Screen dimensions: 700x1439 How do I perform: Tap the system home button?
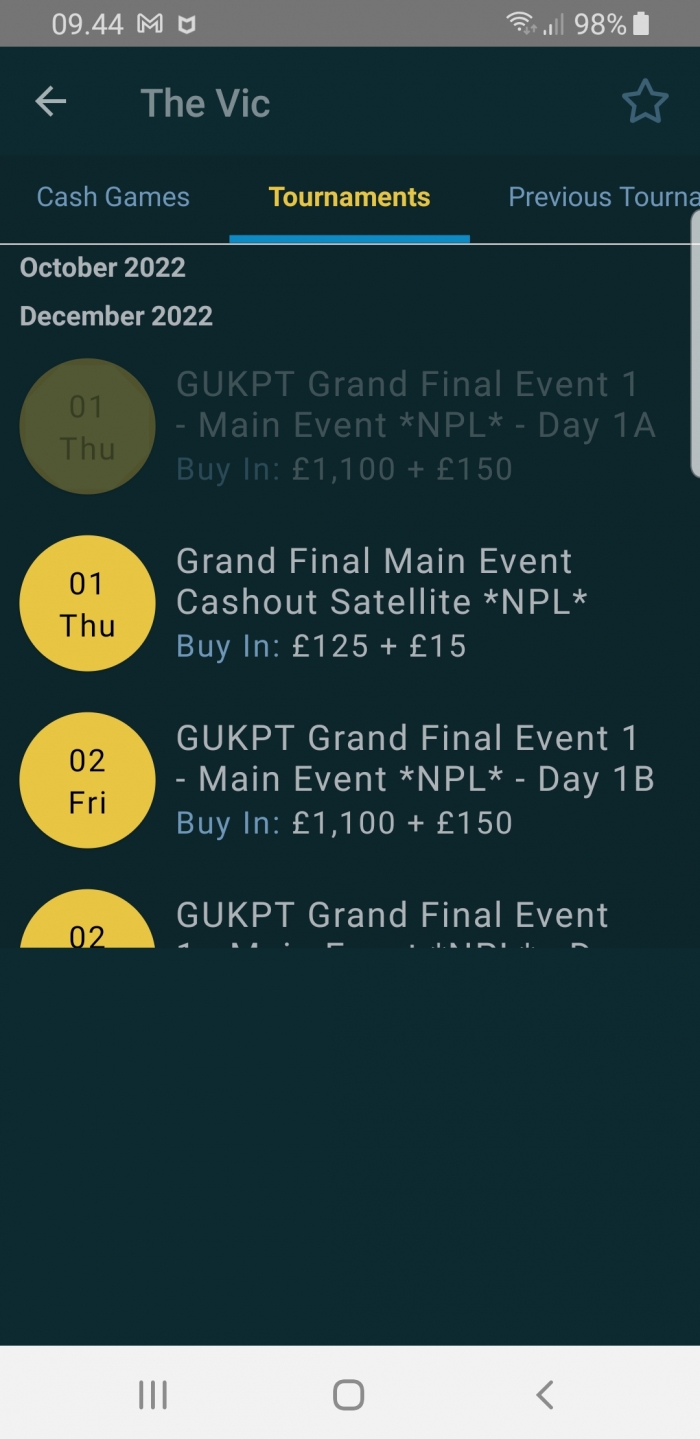(x=348, y=1394)
